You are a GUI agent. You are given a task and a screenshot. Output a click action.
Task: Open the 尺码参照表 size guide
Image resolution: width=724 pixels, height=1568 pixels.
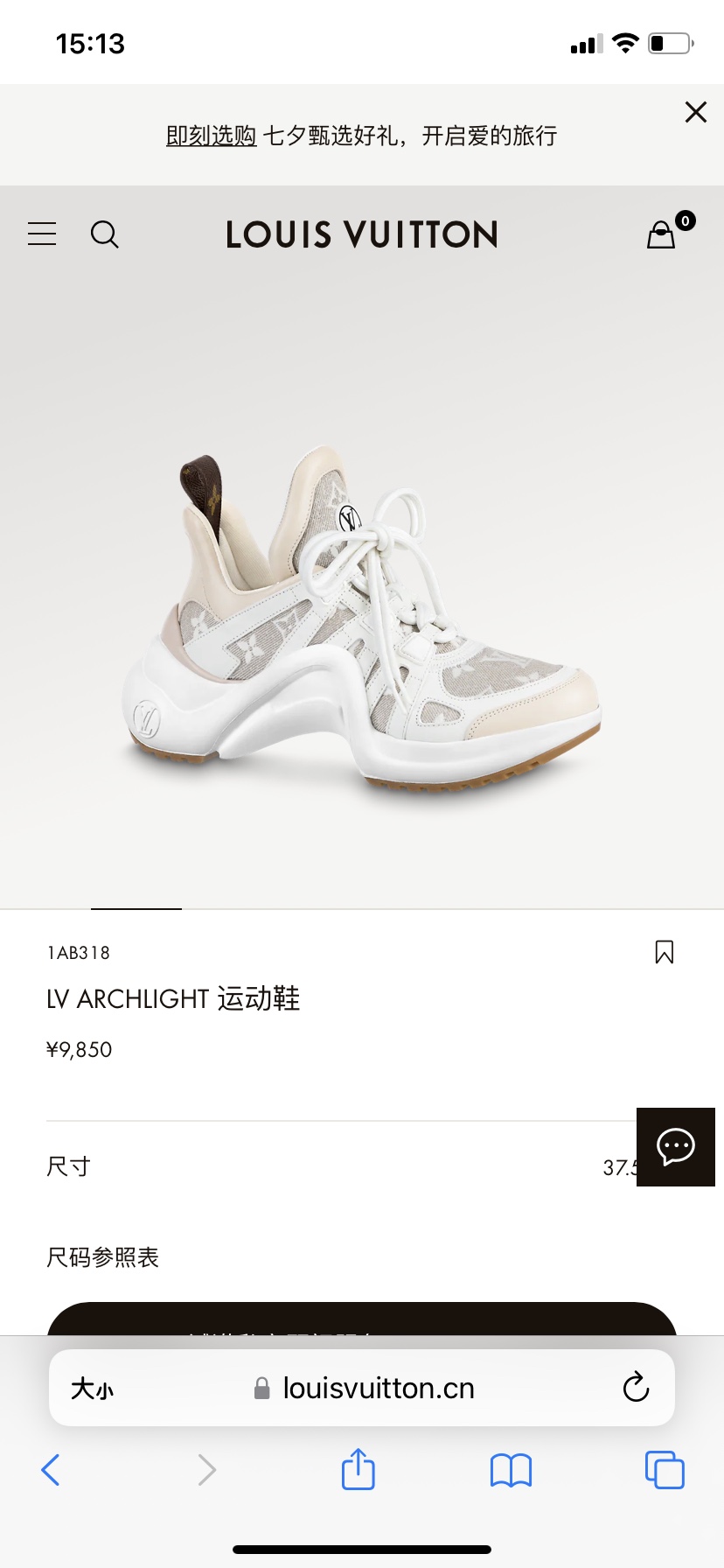102,1257
